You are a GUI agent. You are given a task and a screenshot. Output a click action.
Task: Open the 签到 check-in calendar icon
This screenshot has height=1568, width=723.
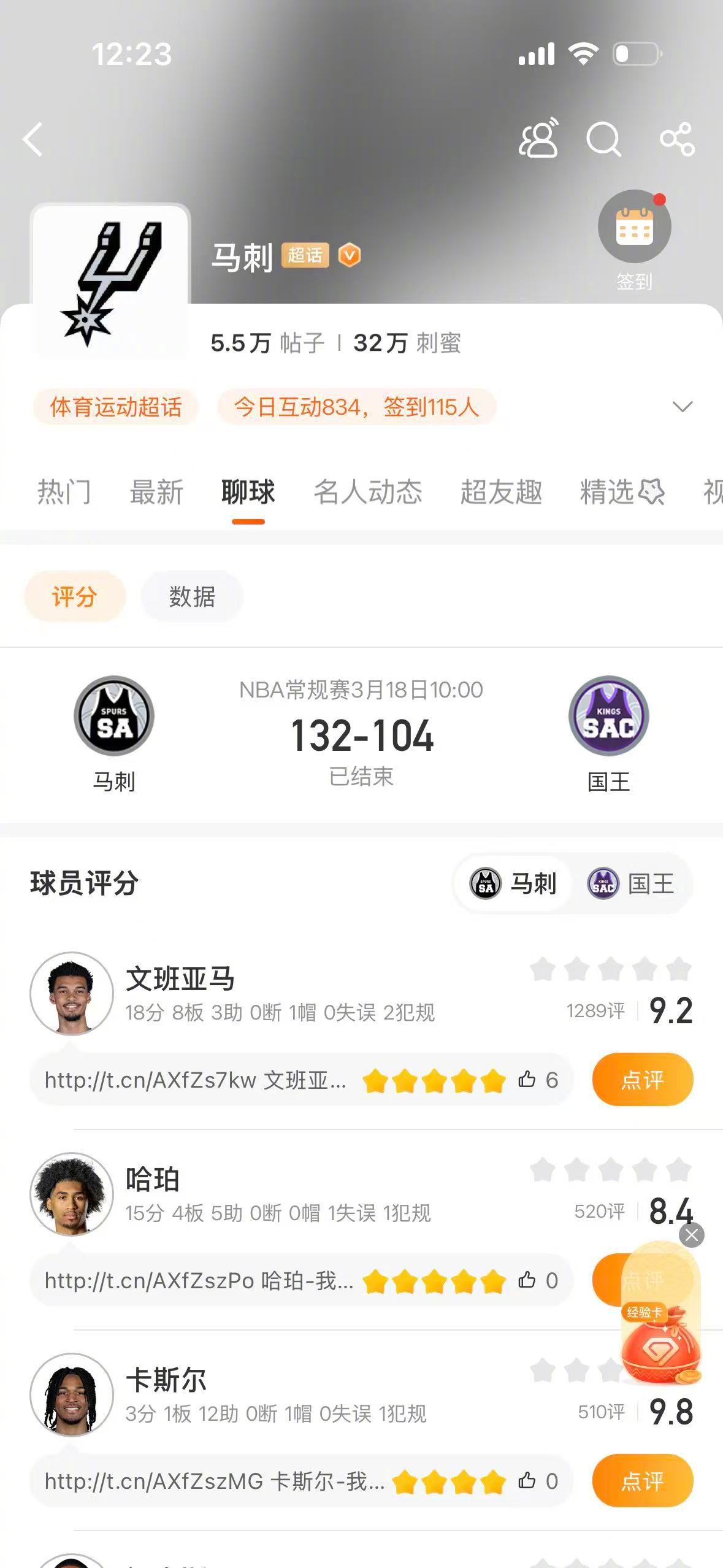point(634,227)
